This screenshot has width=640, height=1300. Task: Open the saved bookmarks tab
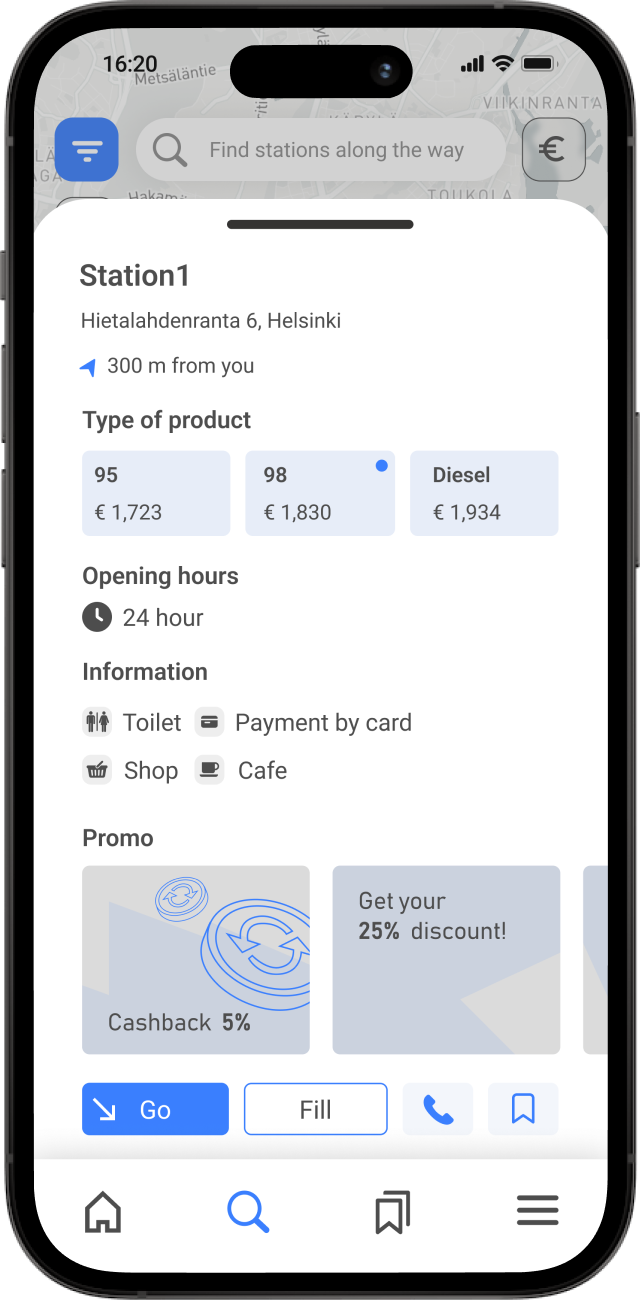[392, 1212]
